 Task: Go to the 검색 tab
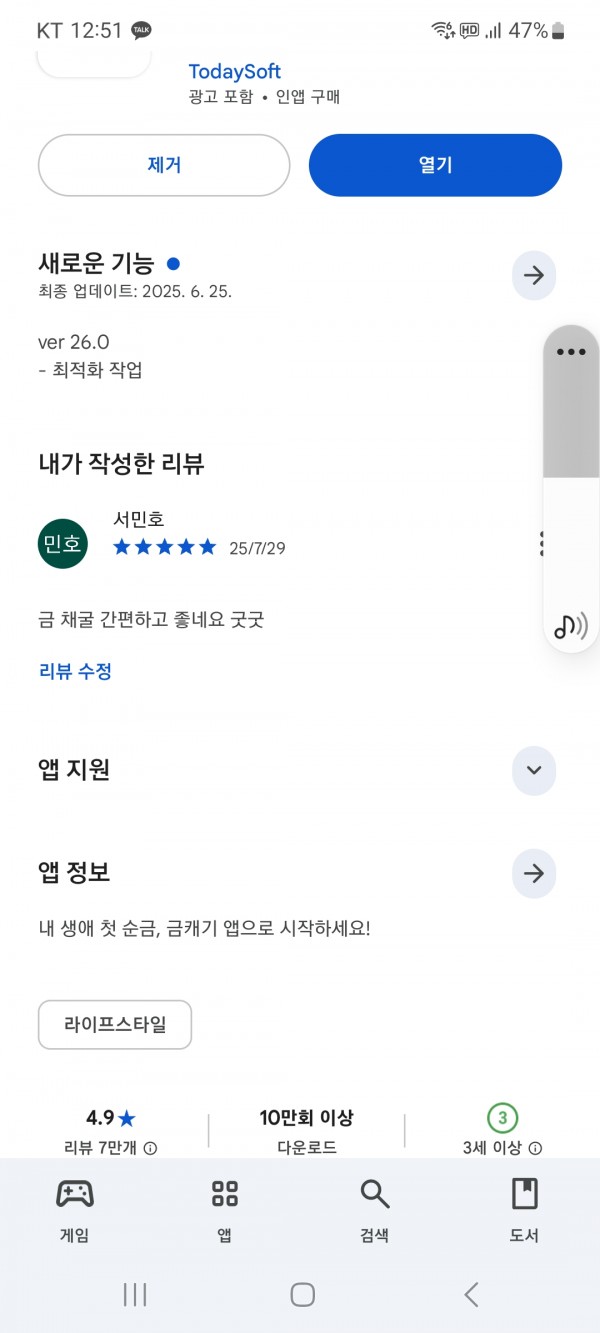(x=374, y=1208)
